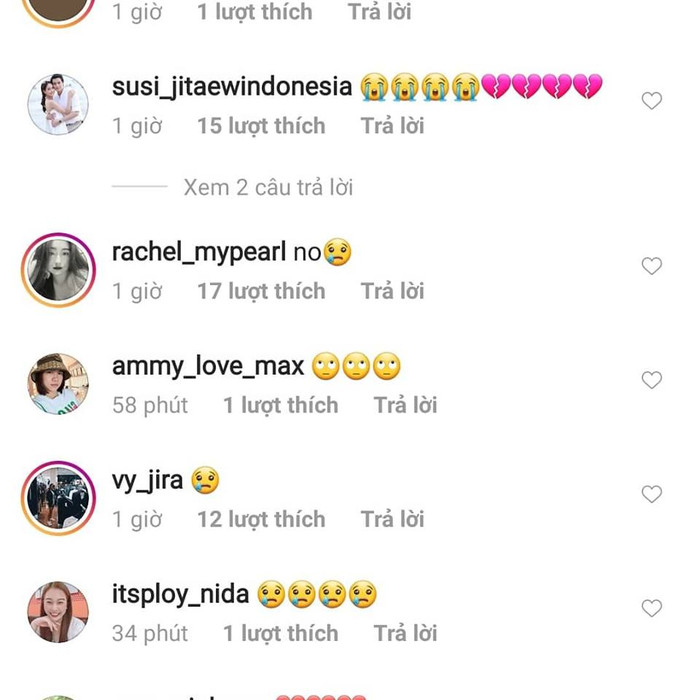The height and width of the screenshot is (700, 700).
Task: Reply to vy_jira's comment
Action: pyautogui.click(x=393, y=519)
